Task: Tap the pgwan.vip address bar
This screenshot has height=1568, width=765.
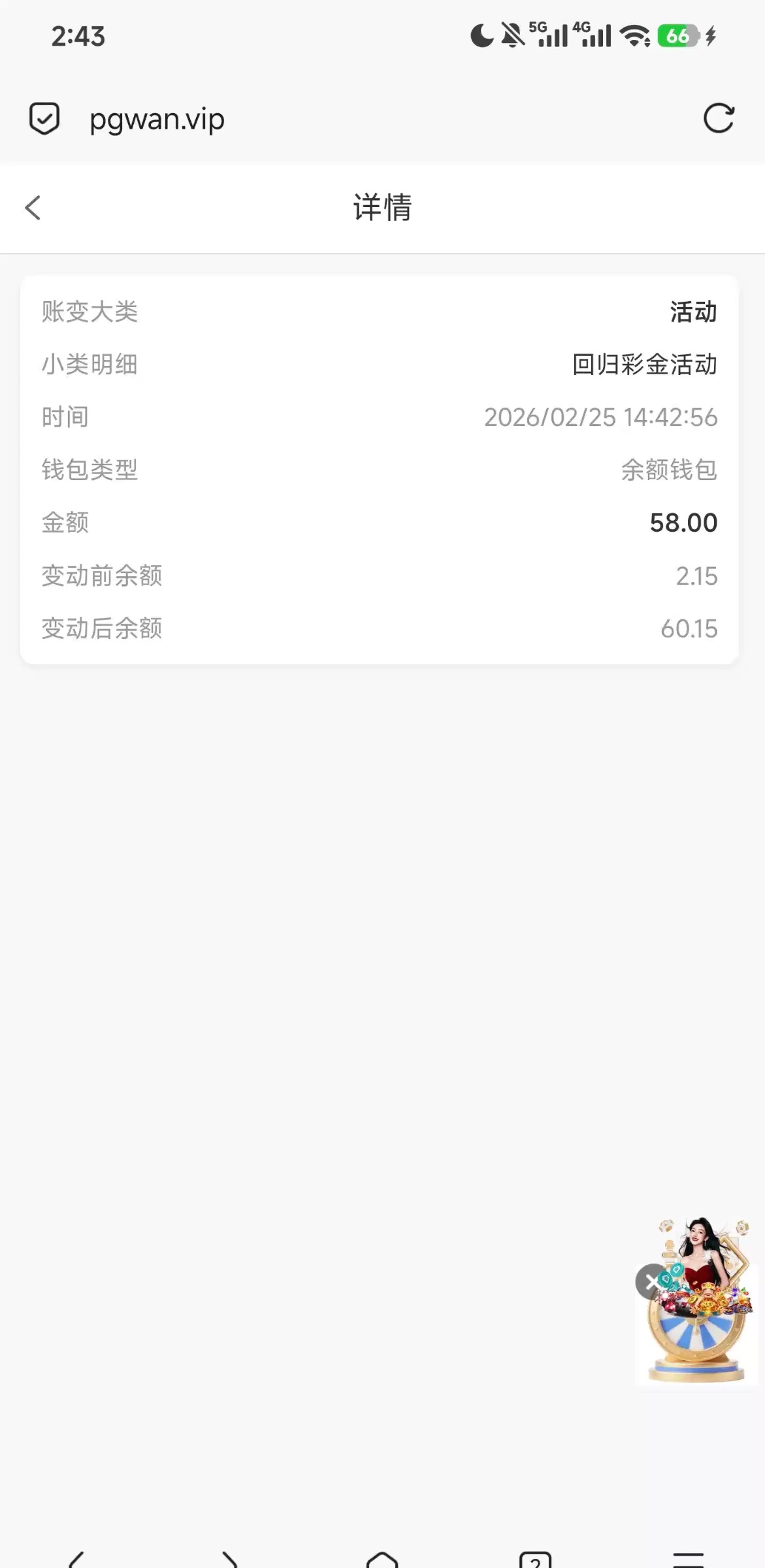Action: pyautogui.click(x=157, y=120)
